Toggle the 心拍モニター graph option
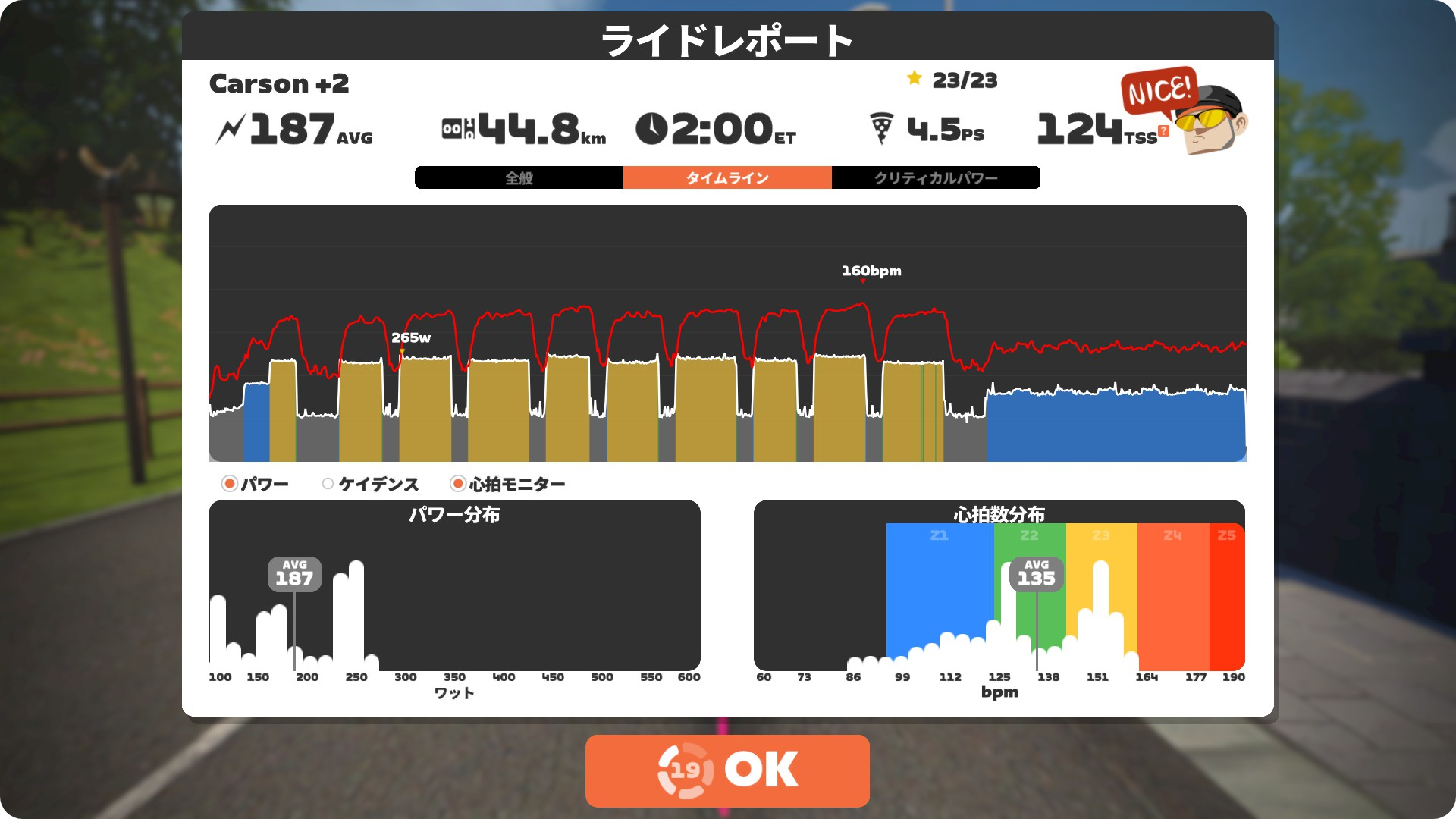 (x=458, y=484)
